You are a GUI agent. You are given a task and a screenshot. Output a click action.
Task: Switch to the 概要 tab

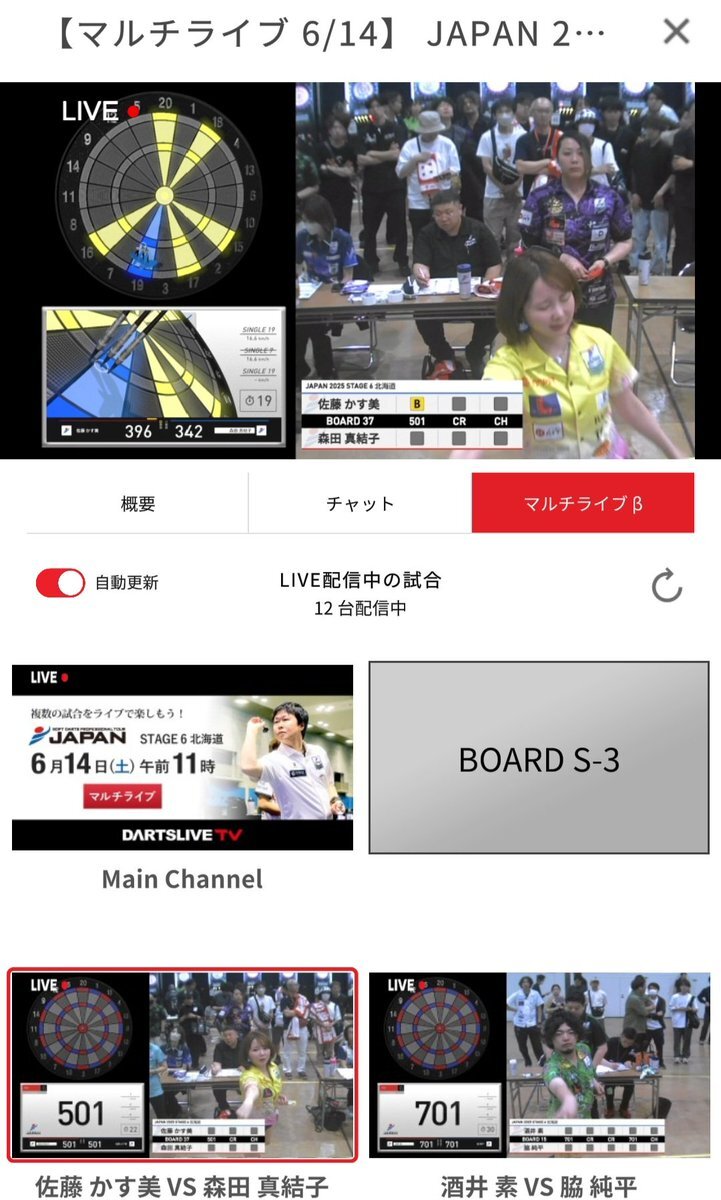138,503
